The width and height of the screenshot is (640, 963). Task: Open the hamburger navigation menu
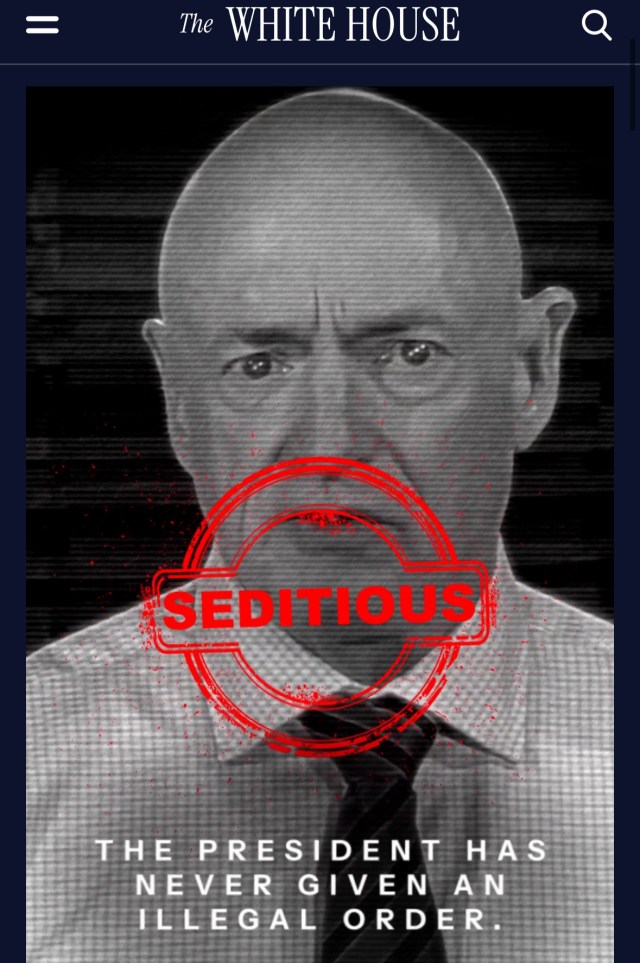tap(42, 25)
